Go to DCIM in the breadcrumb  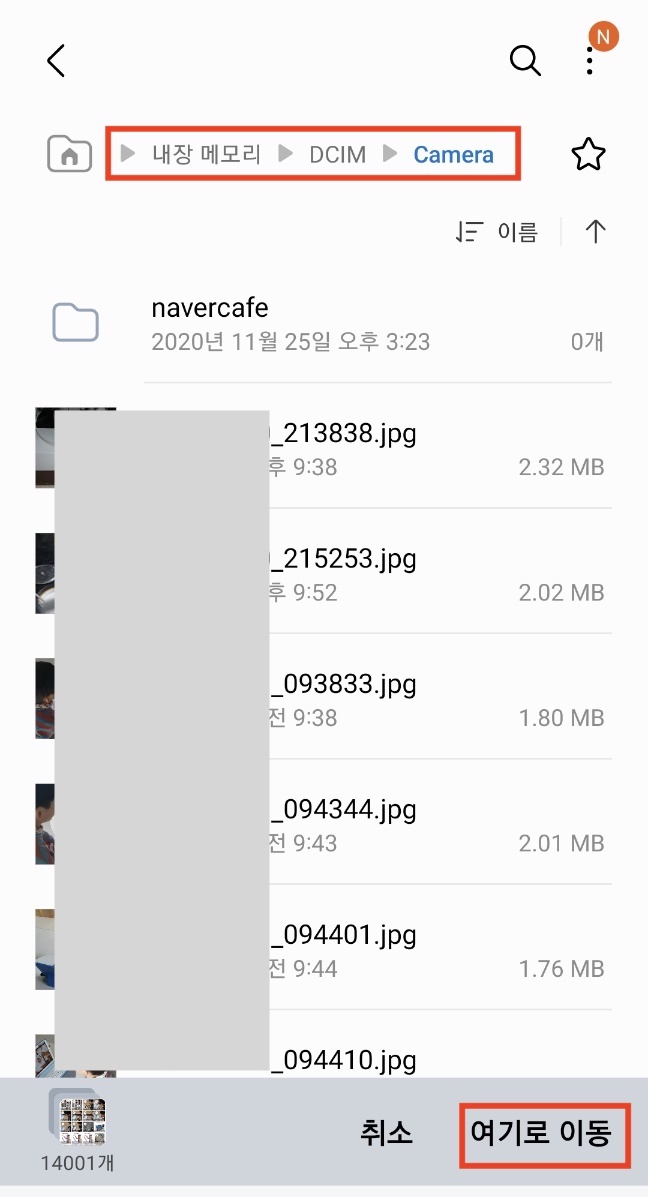tap(337, 154)
